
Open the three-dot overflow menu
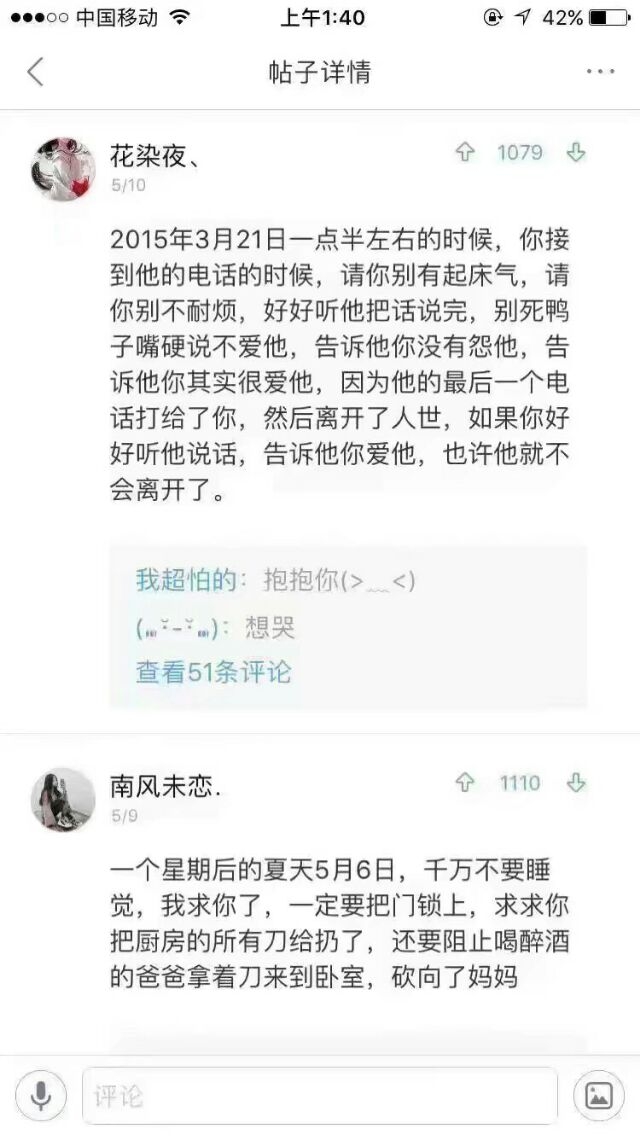(600, 72)
